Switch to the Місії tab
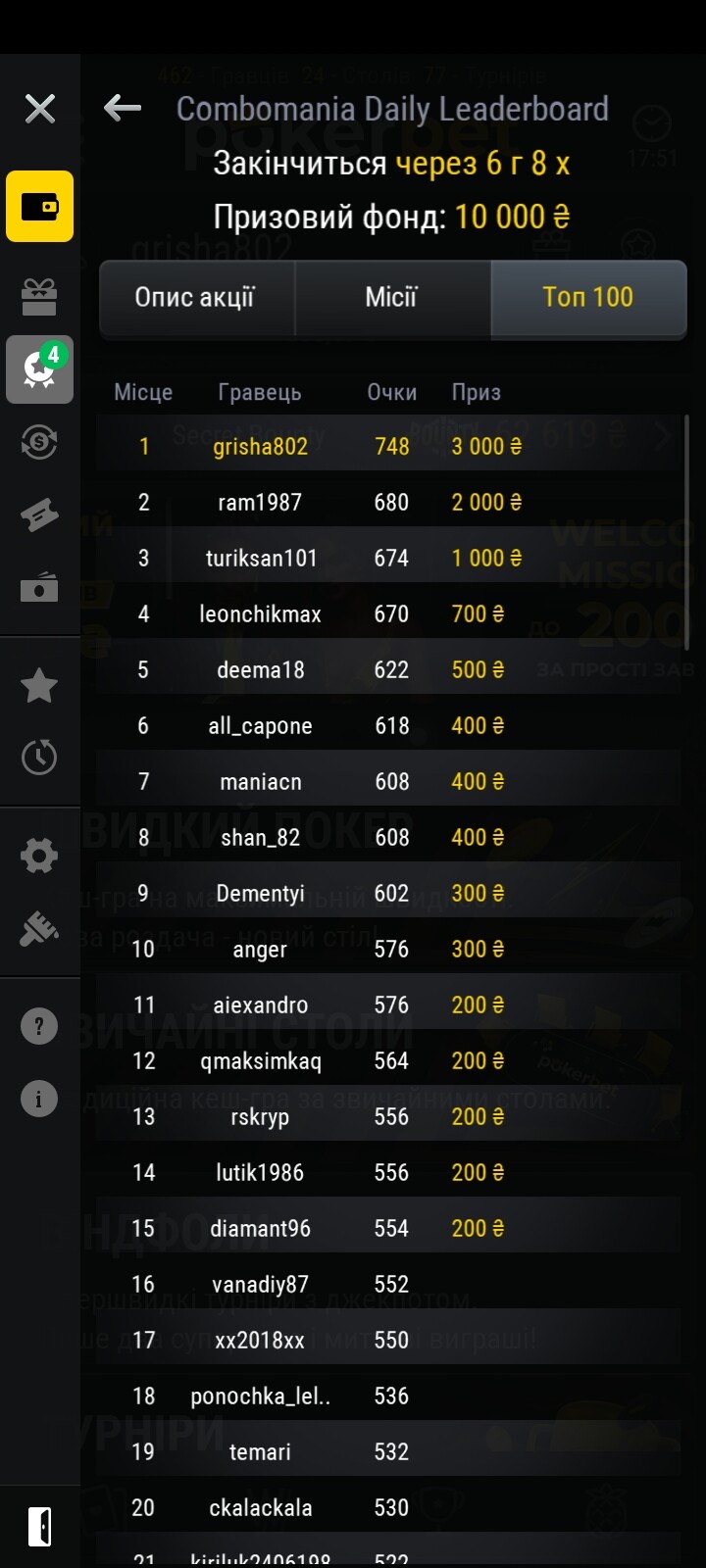This screenshot has width=706, height=1568. pos(392,298)
